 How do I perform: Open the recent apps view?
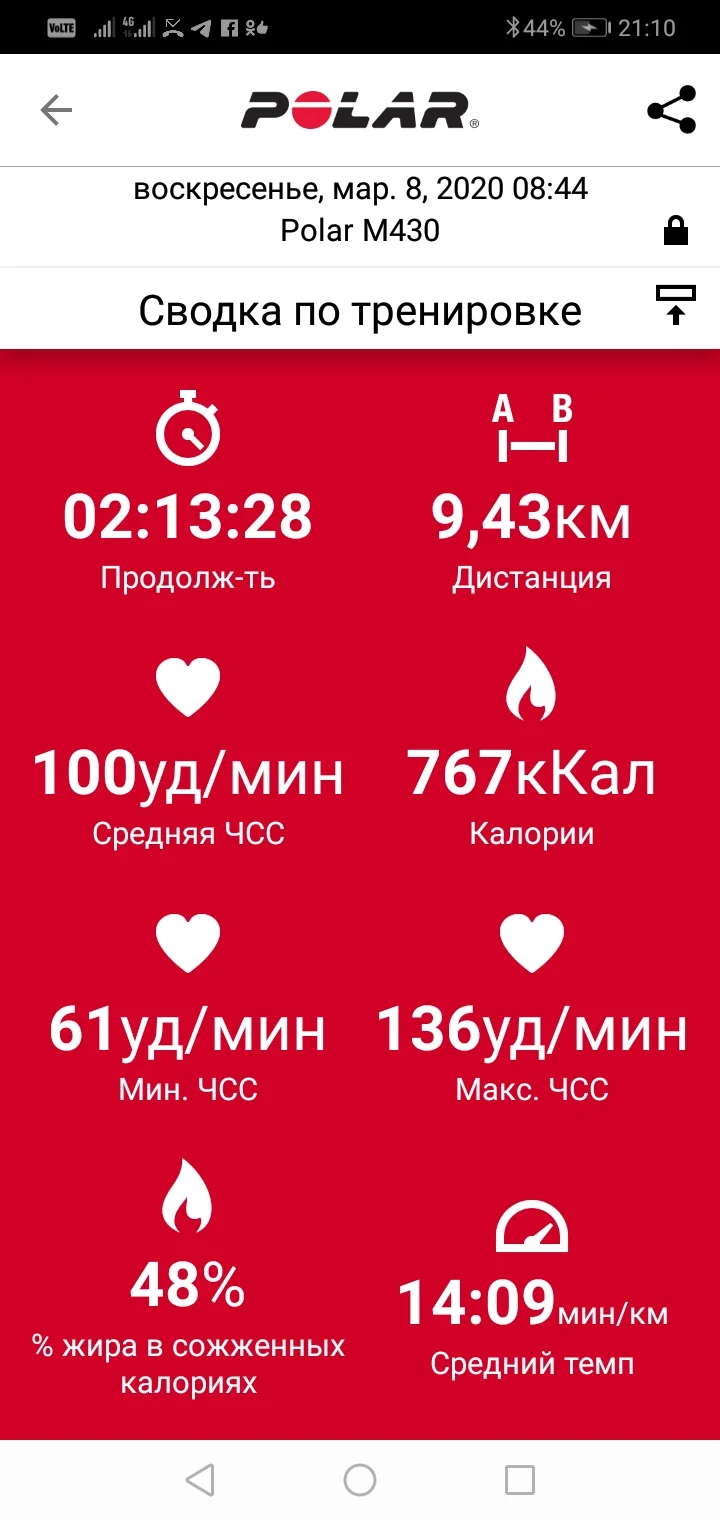tap(519, 1479)
